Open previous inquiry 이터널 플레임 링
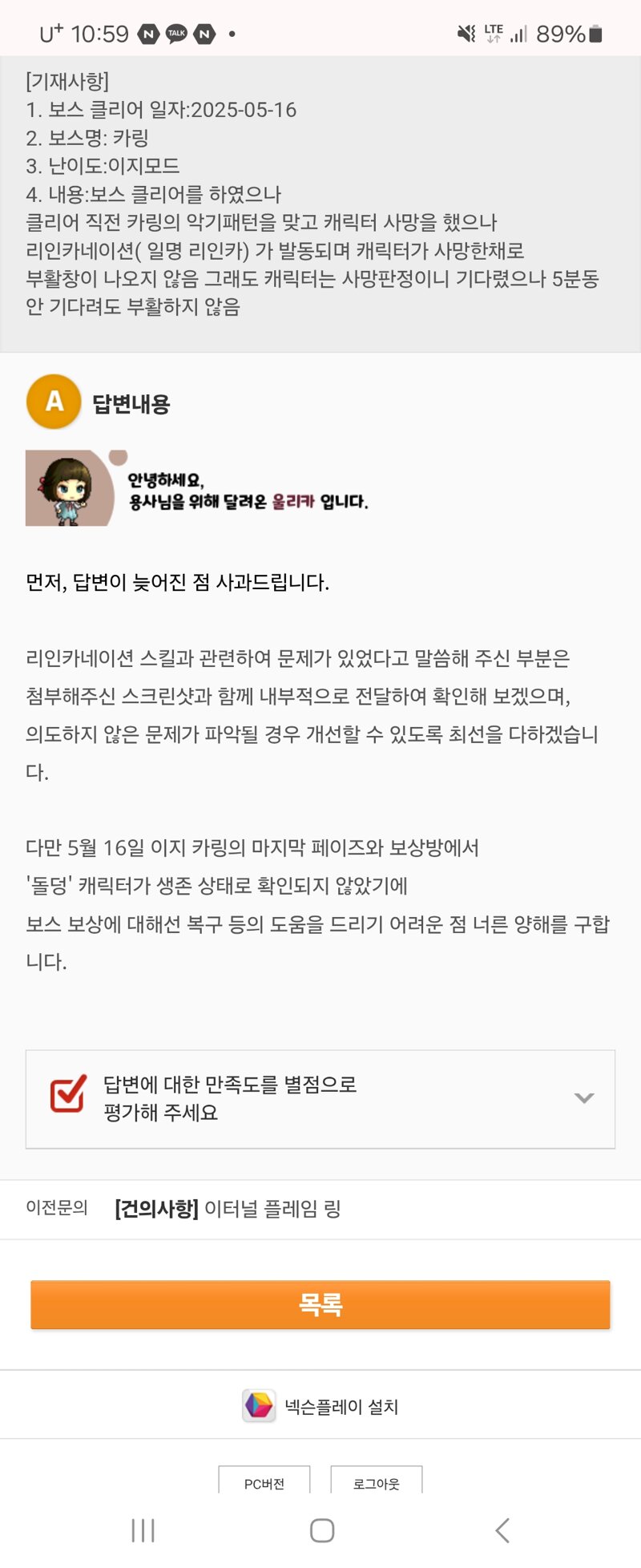 (x=228, y=1209)
